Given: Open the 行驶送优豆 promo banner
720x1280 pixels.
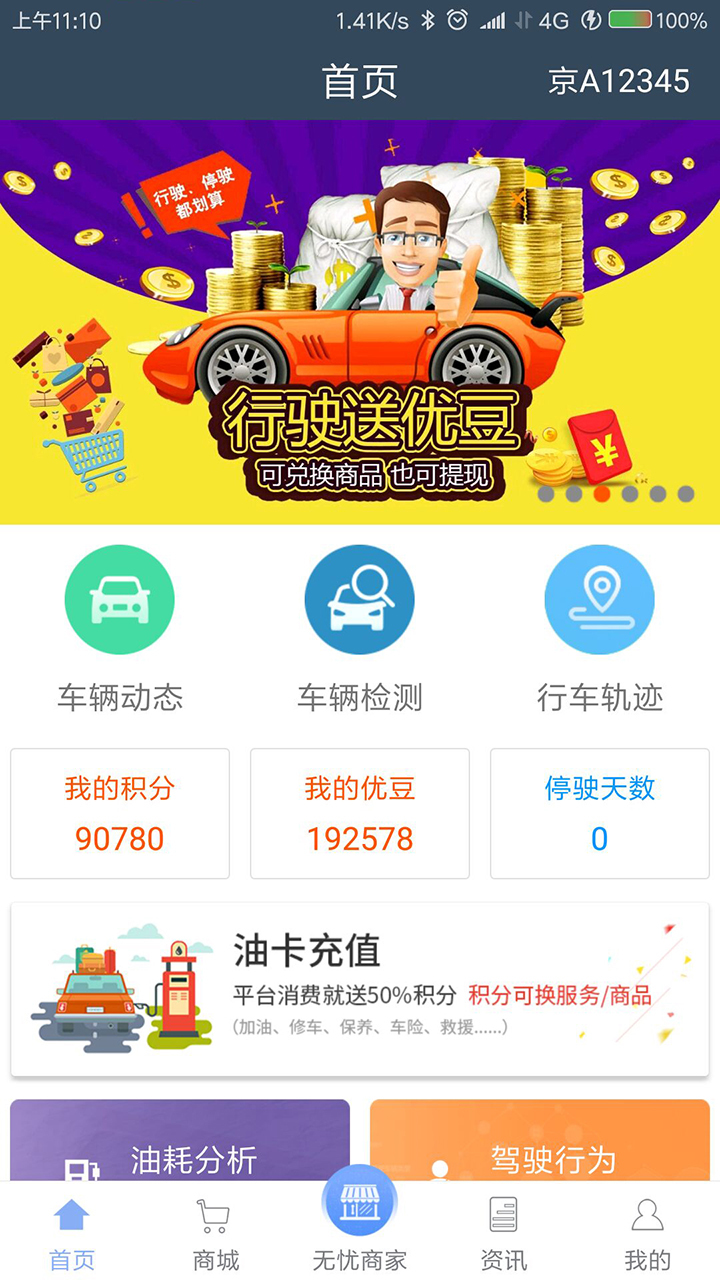Looking at the screenshot, I should 360,322.
